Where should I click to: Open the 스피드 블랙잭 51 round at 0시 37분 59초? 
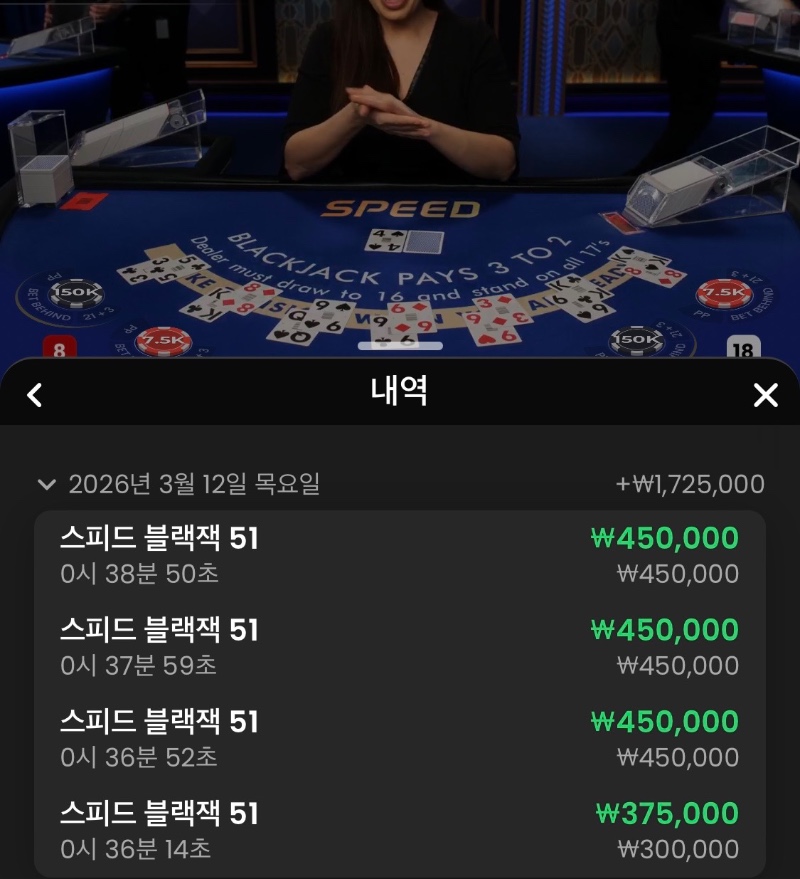400,647
